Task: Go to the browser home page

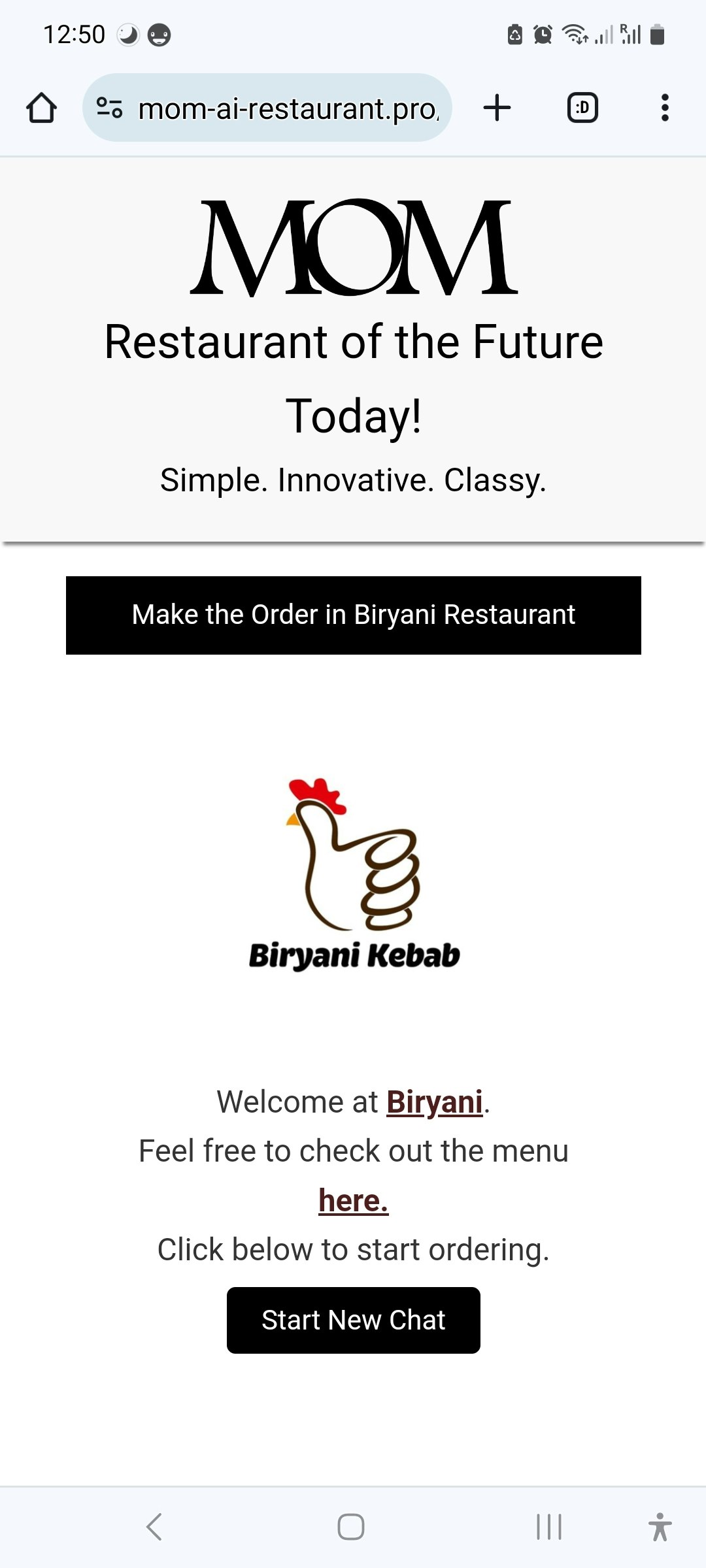Action: pos(41,108)
